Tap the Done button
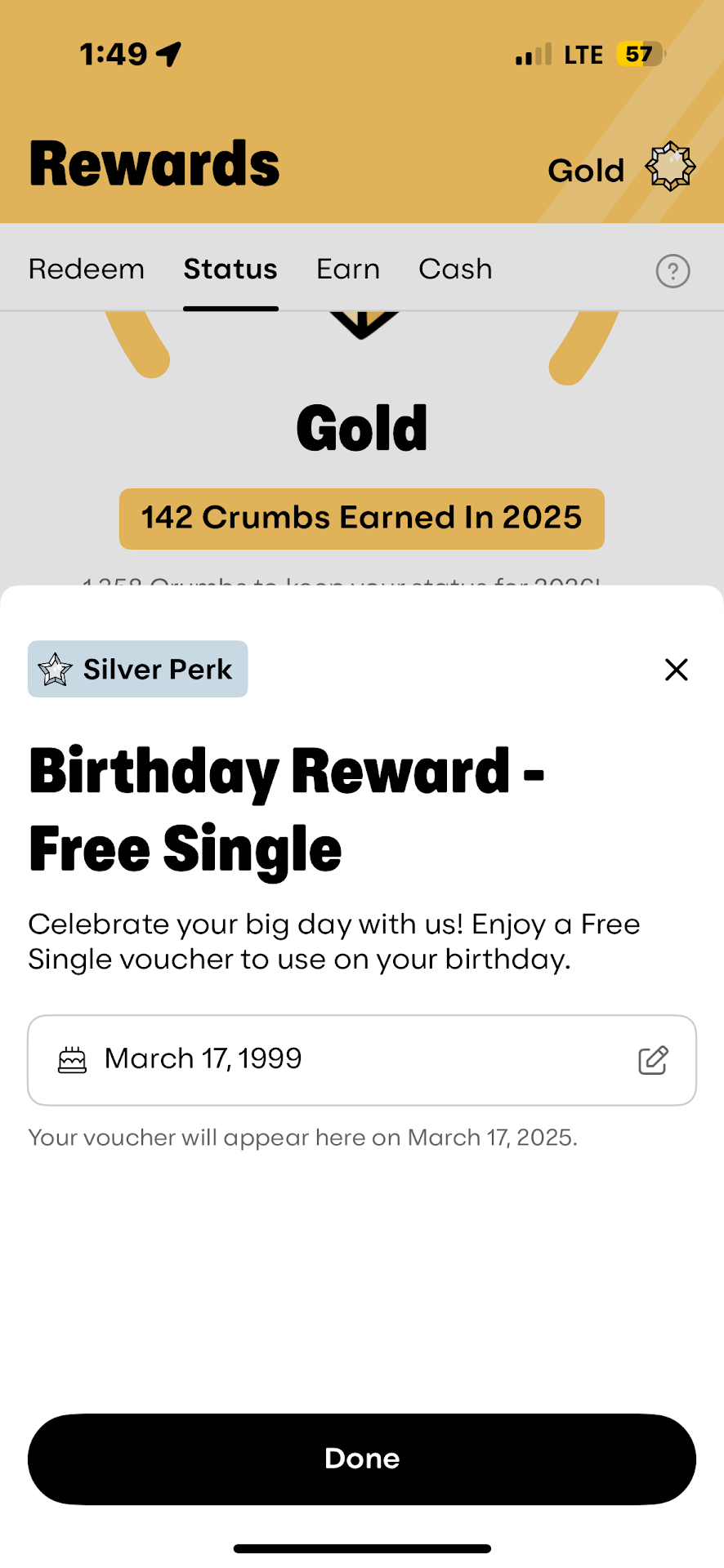724x1568 pixels. [362, 1459]
